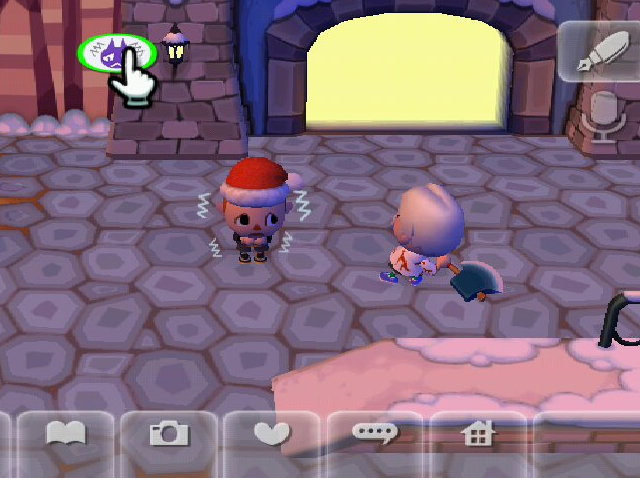Open the speech bubble chat

click(375, 436)
